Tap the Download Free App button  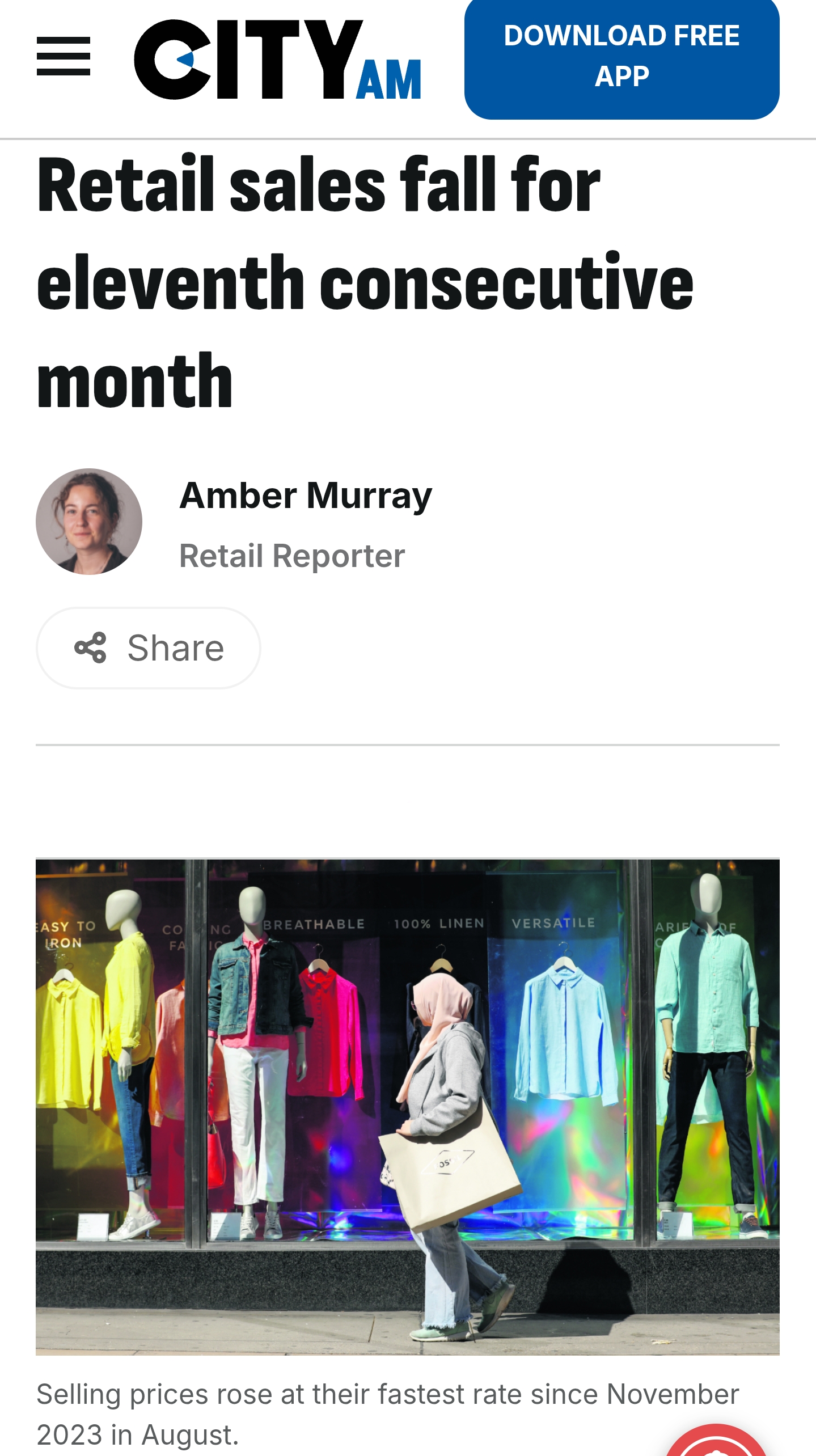pos(621,57)
